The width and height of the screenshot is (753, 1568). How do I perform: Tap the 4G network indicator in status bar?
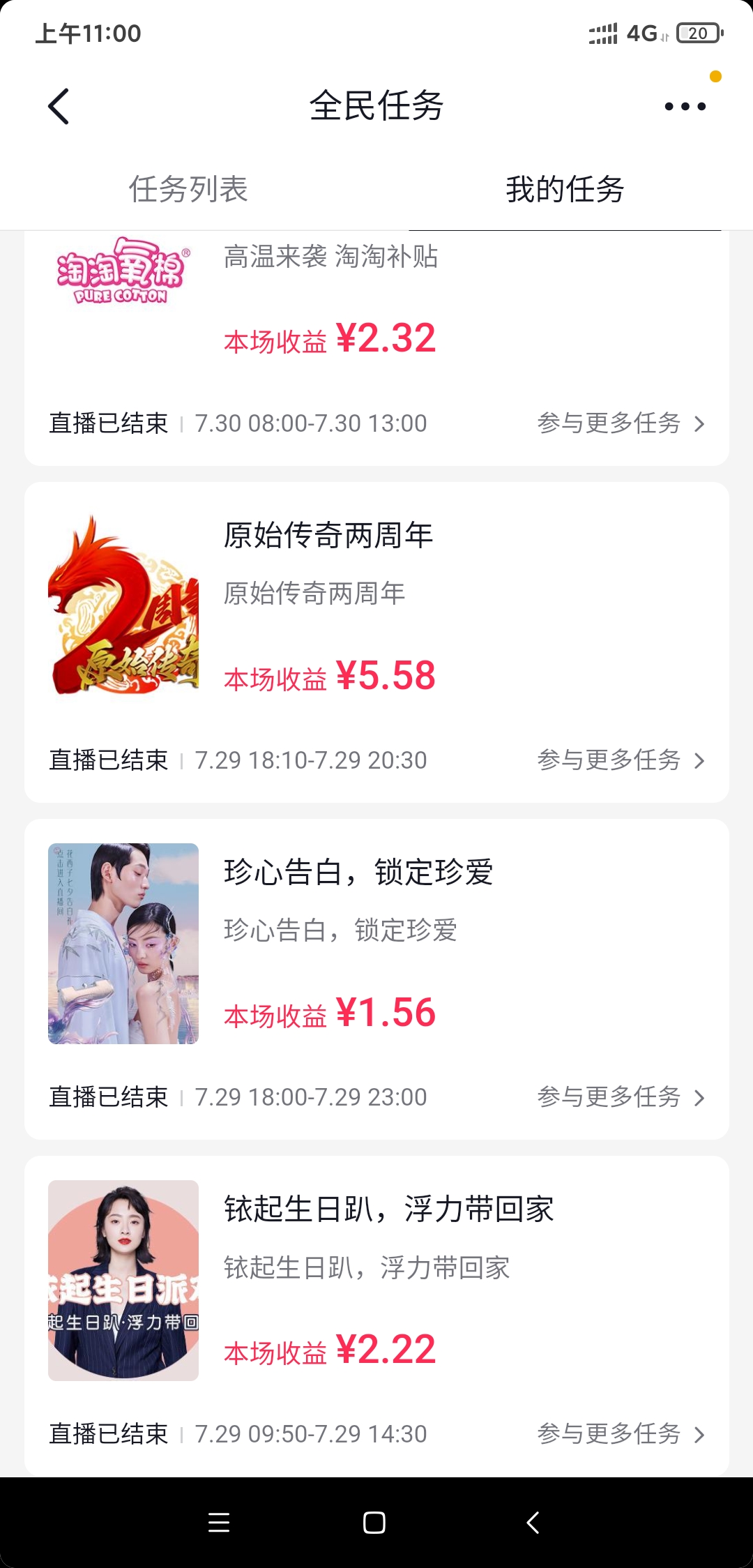[641, 31]
